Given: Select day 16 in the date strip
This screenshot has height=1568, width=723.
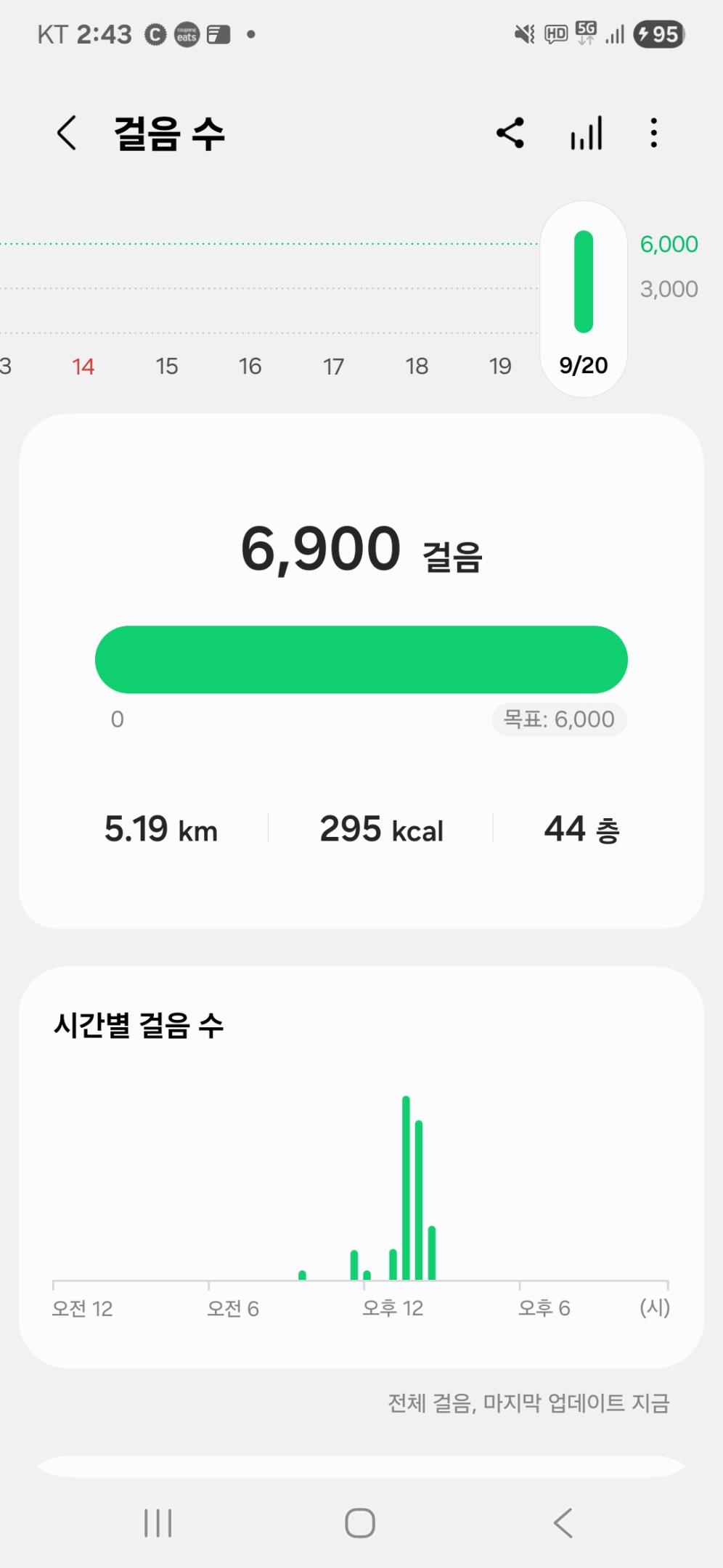Looking at the screenshot, I should tap(250, 366).
